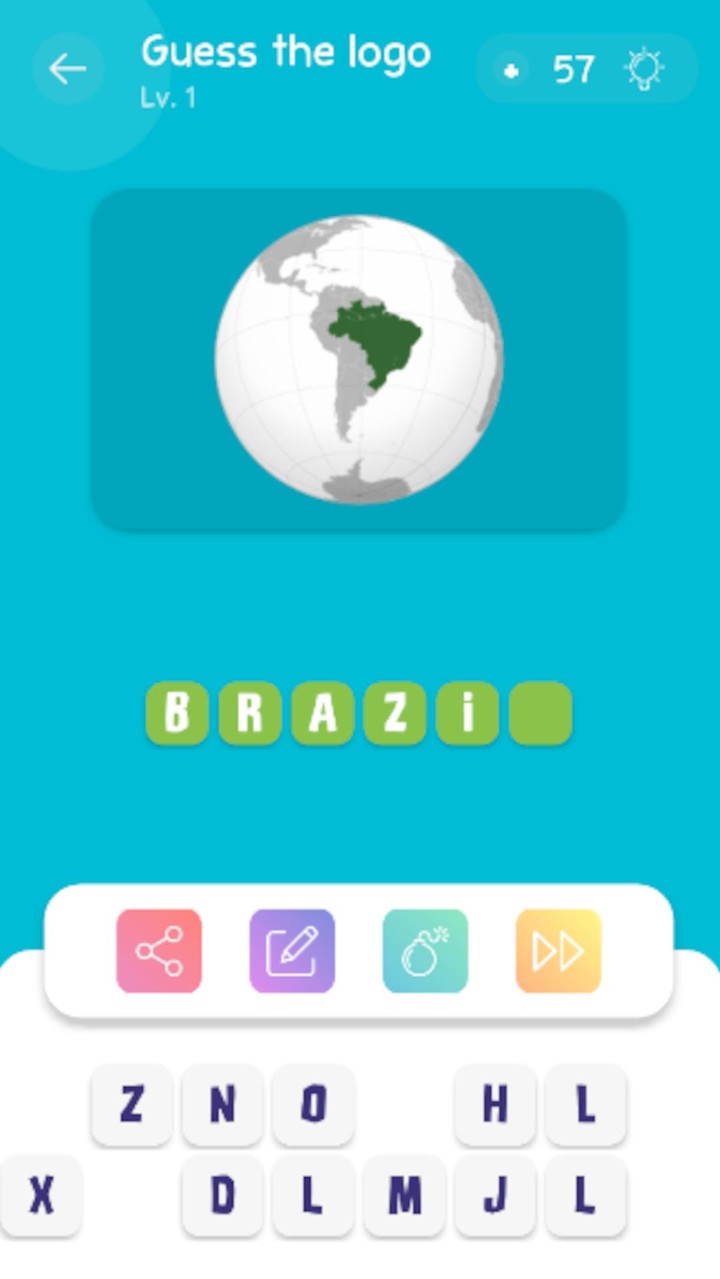Tap the lightbulb hint icon
This screenshot has width=720, height=1279.
[643, 68]
